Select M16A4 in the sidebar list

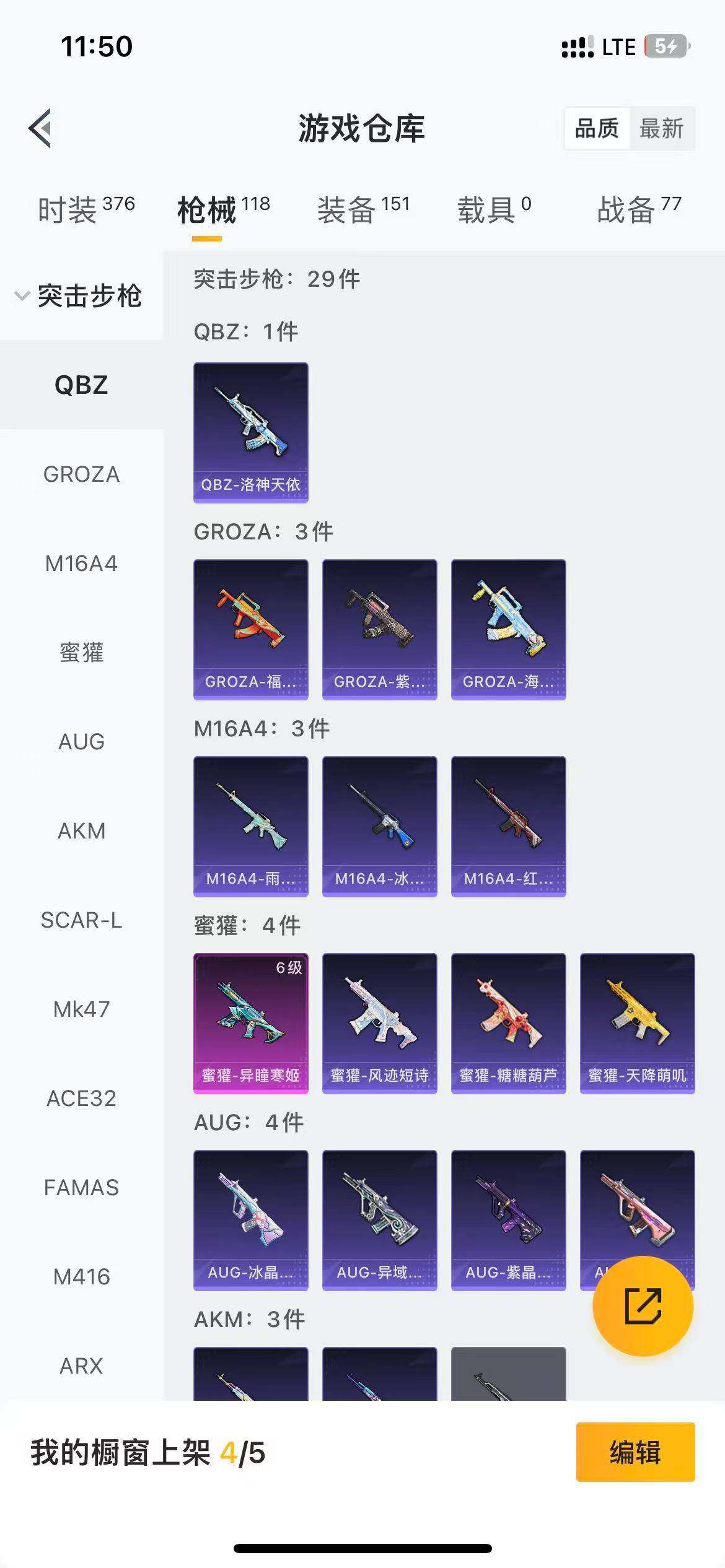pyautogui.click(x=81, y=564)
